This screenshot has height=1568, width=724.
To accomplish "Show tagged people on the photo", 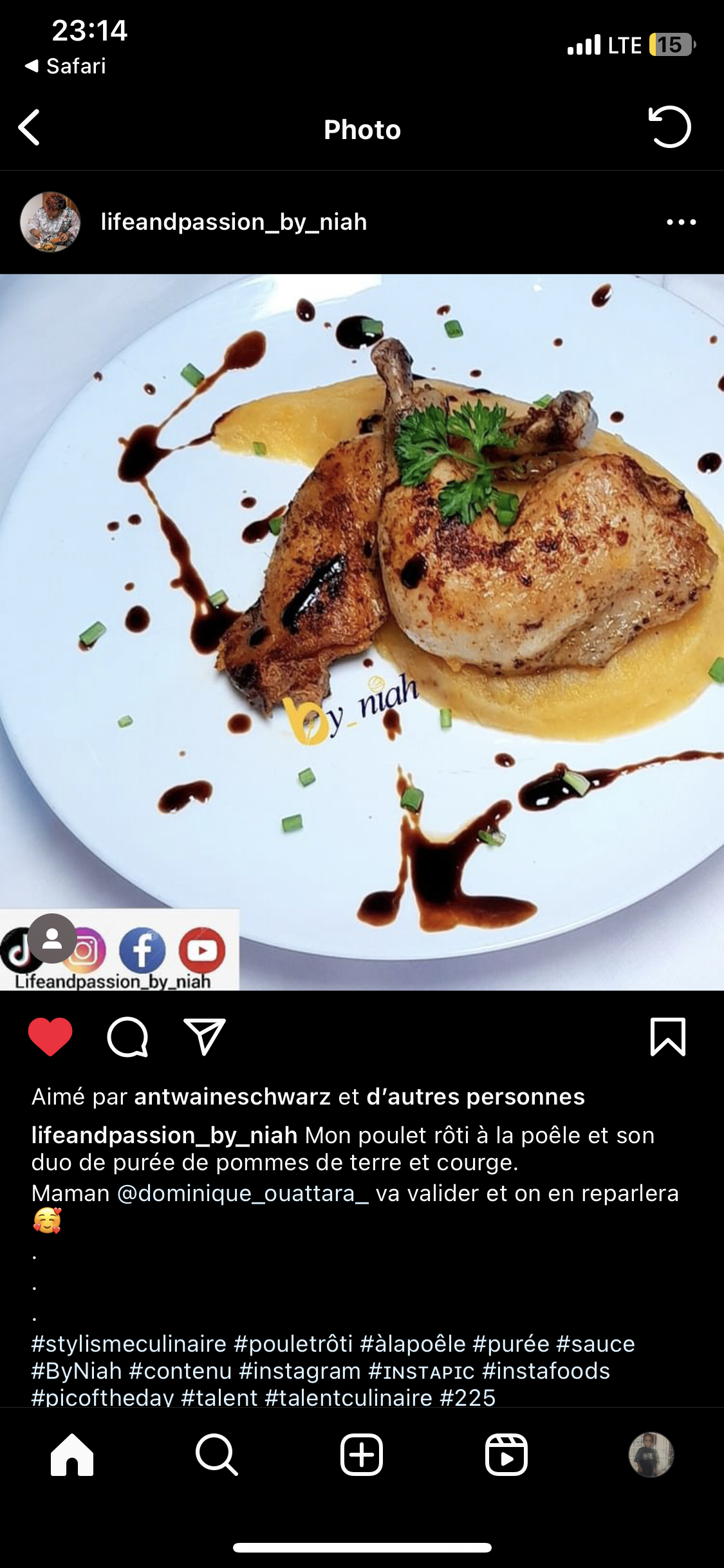I will pyautogui.click(x=52, y=939).
